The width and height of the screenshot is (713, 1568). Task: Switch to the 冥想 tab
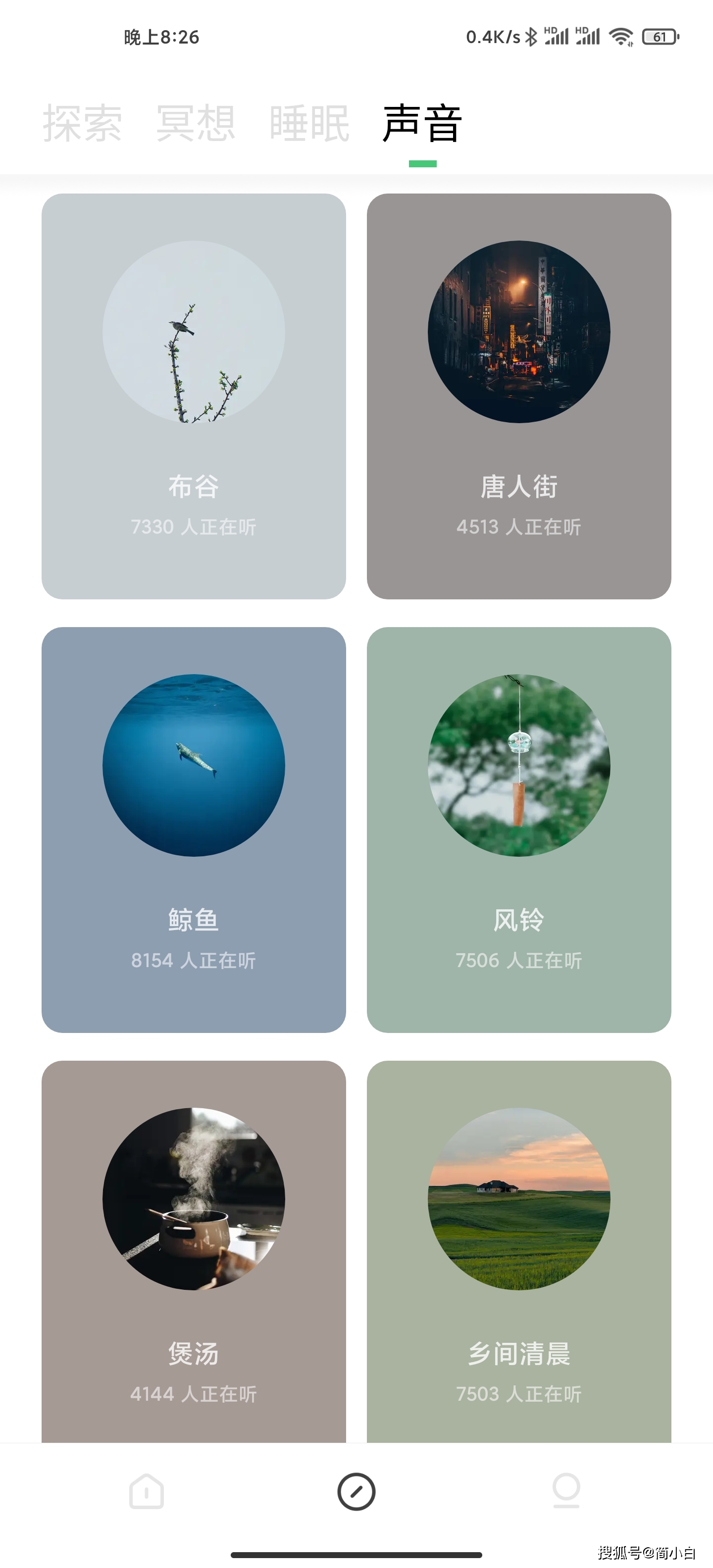pos(196,124)
